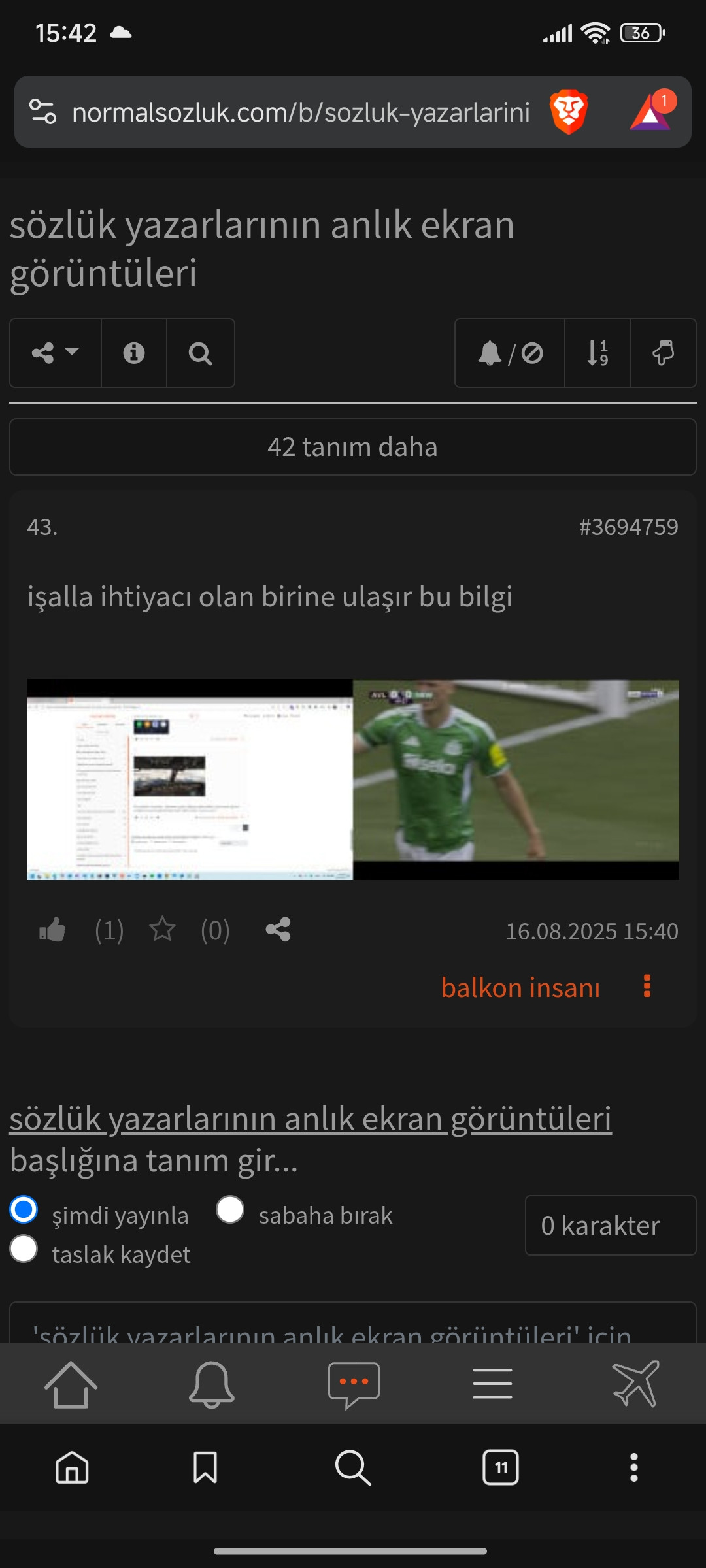Tap the Brave shields lion icon

point(569,112)
